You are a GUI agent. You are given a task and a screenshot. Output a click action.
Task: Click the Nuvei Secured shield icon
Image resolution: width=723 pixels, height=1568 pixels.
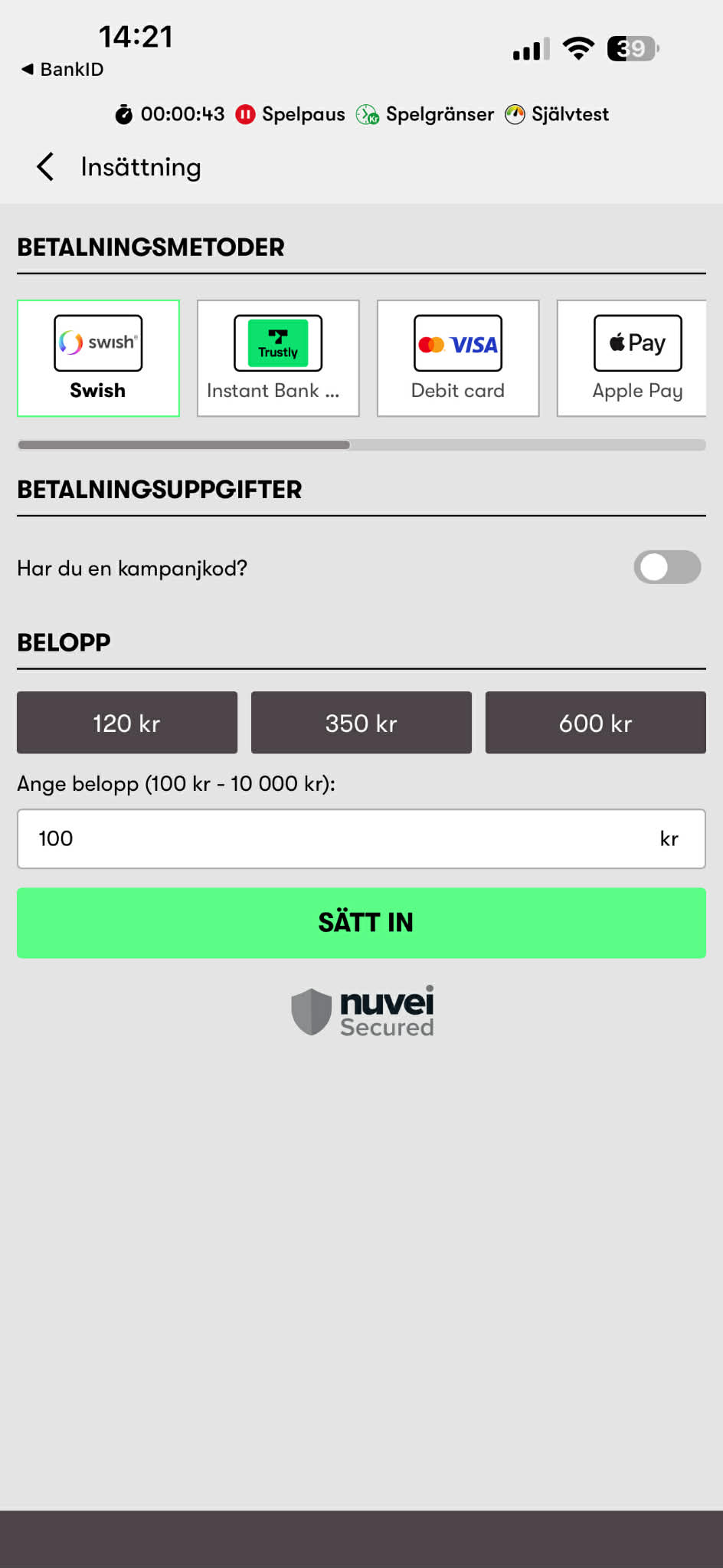click(311, 1012)
